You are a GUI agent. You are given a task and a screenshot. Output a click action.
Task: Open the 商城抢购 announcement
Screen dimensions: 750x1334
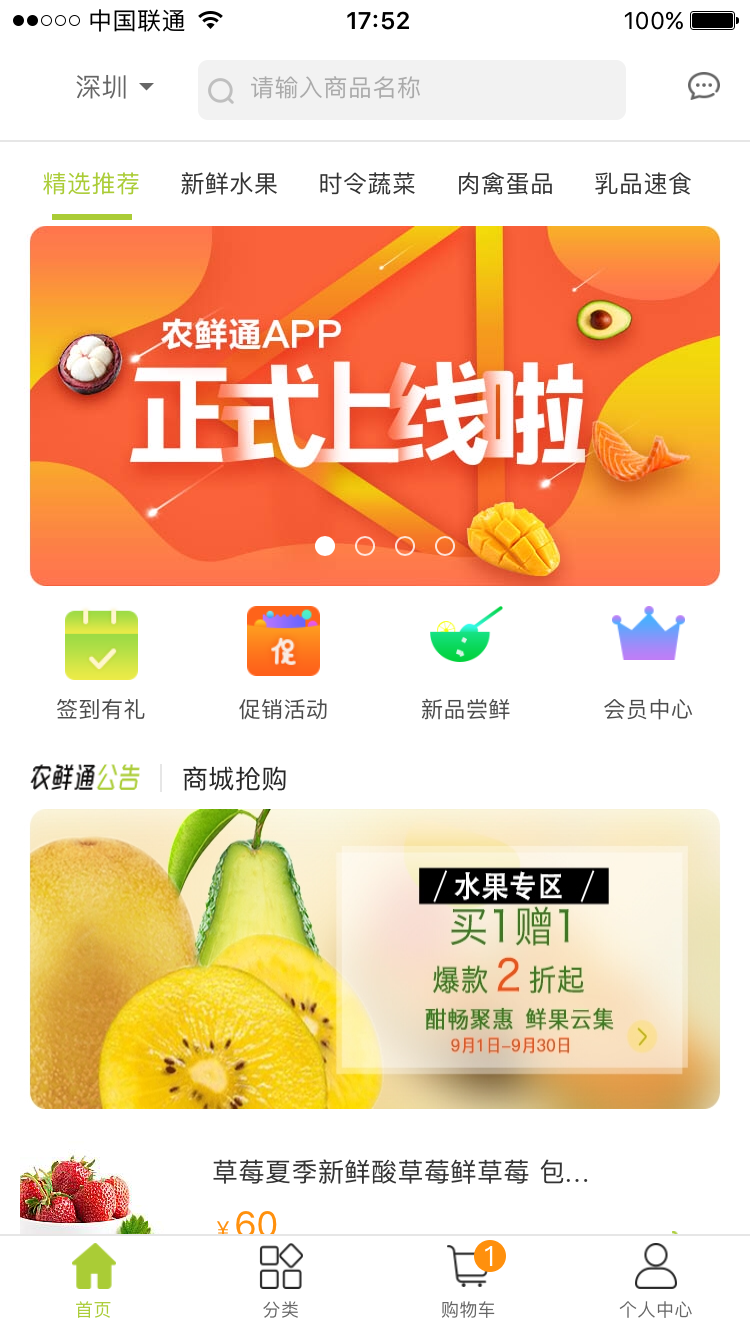[234, 779]
